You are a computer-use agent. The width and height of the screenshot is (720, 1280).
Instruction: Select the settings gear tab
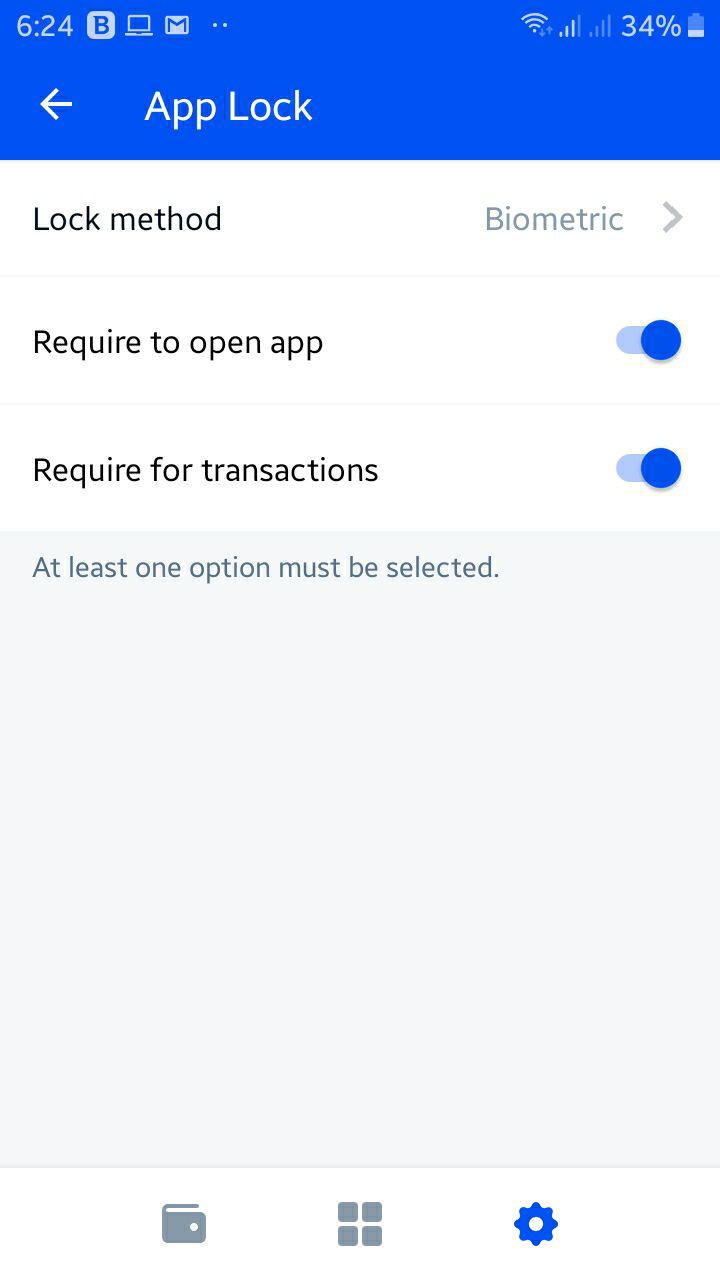point(536,1224)
